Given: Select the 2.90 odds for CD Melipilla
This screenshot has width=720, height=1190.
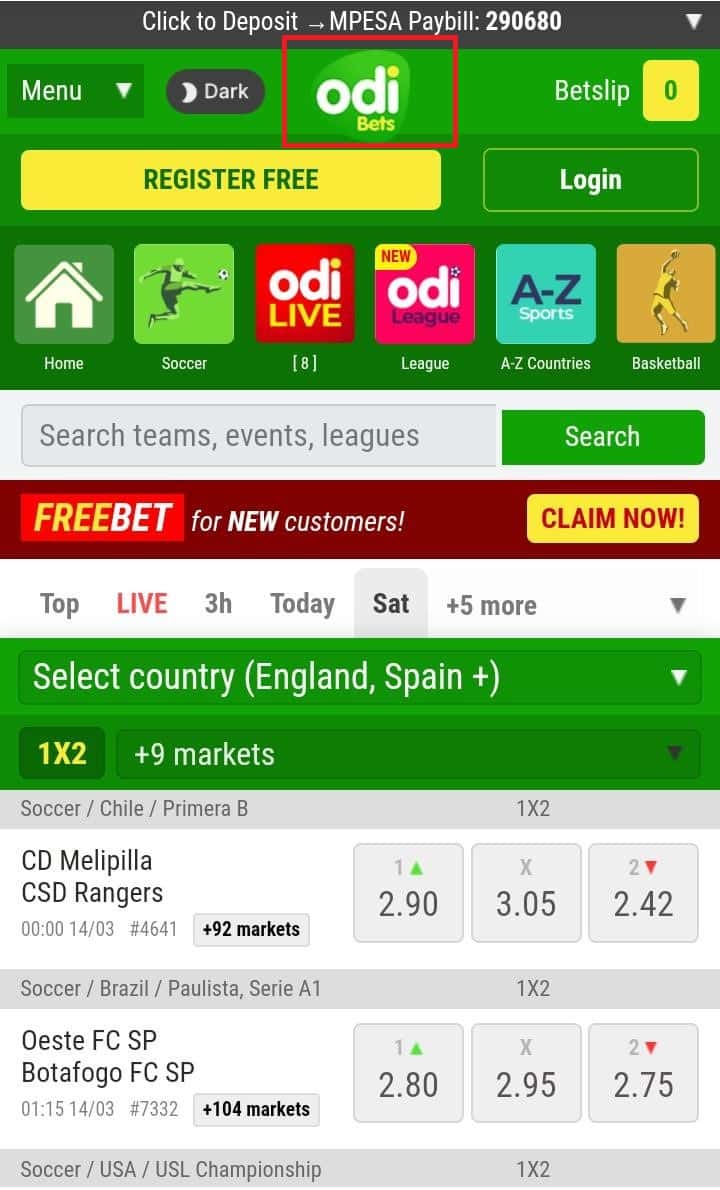Looking at the screenshot, I should pos(408,891).
